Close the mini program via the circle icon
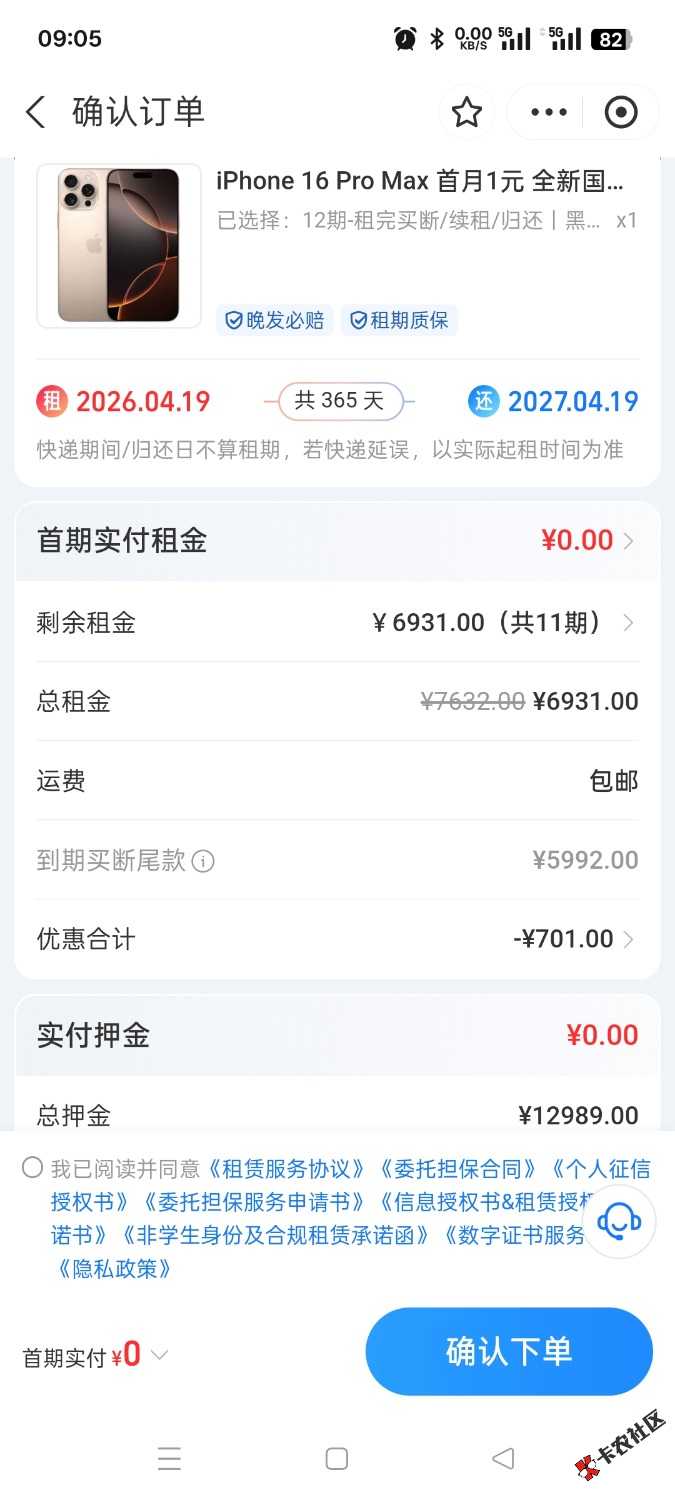 [621, 112]
